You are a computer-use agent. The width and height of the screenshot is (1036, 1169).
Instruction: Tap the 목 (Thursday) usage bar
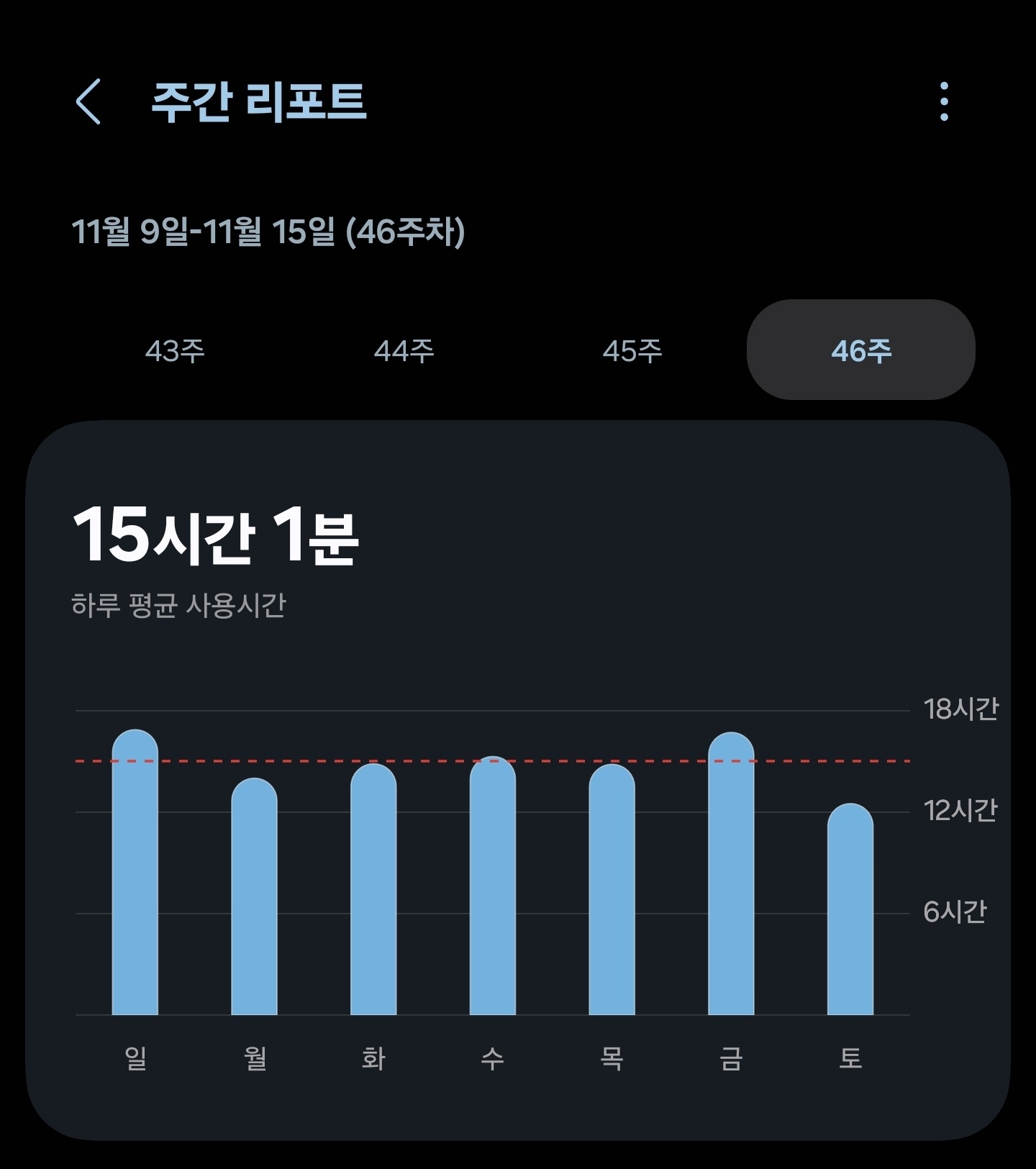click(x=612, y=891)
